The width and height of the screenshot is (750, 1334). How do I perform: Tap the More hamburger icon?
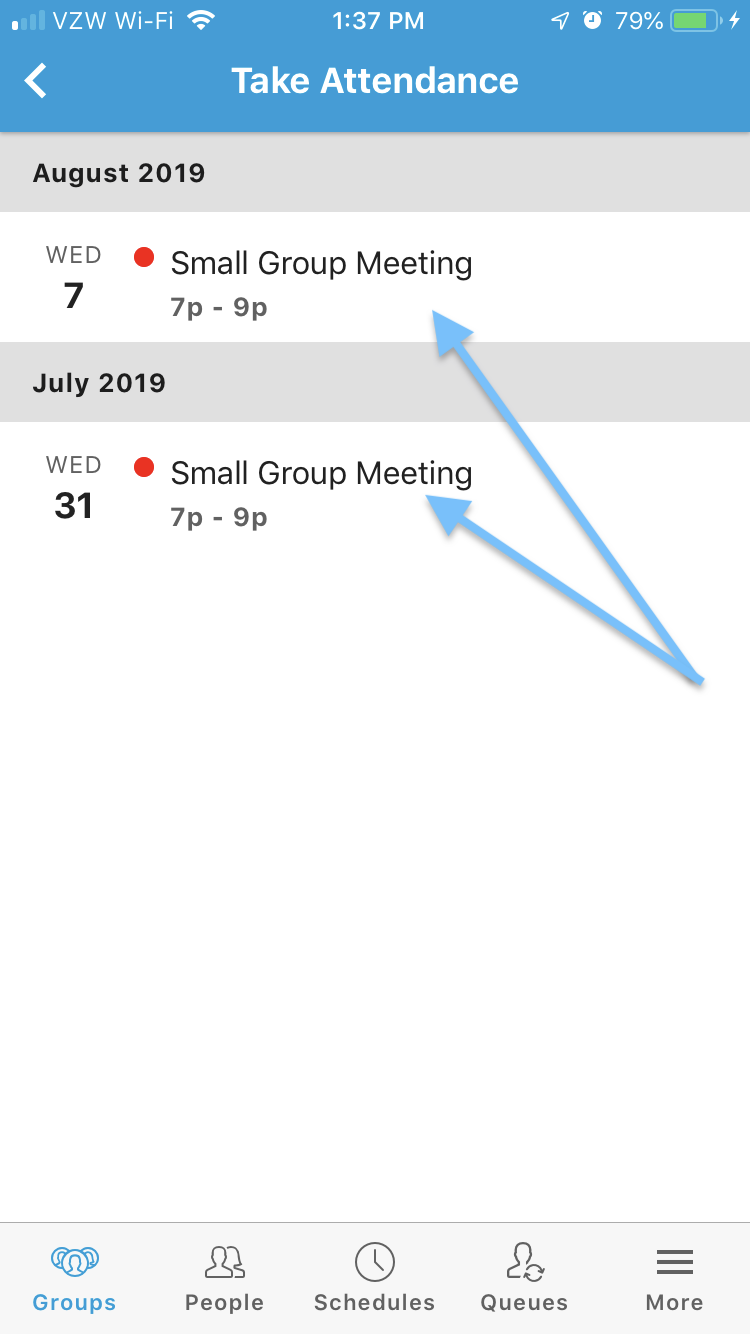tap(674, 1263)
